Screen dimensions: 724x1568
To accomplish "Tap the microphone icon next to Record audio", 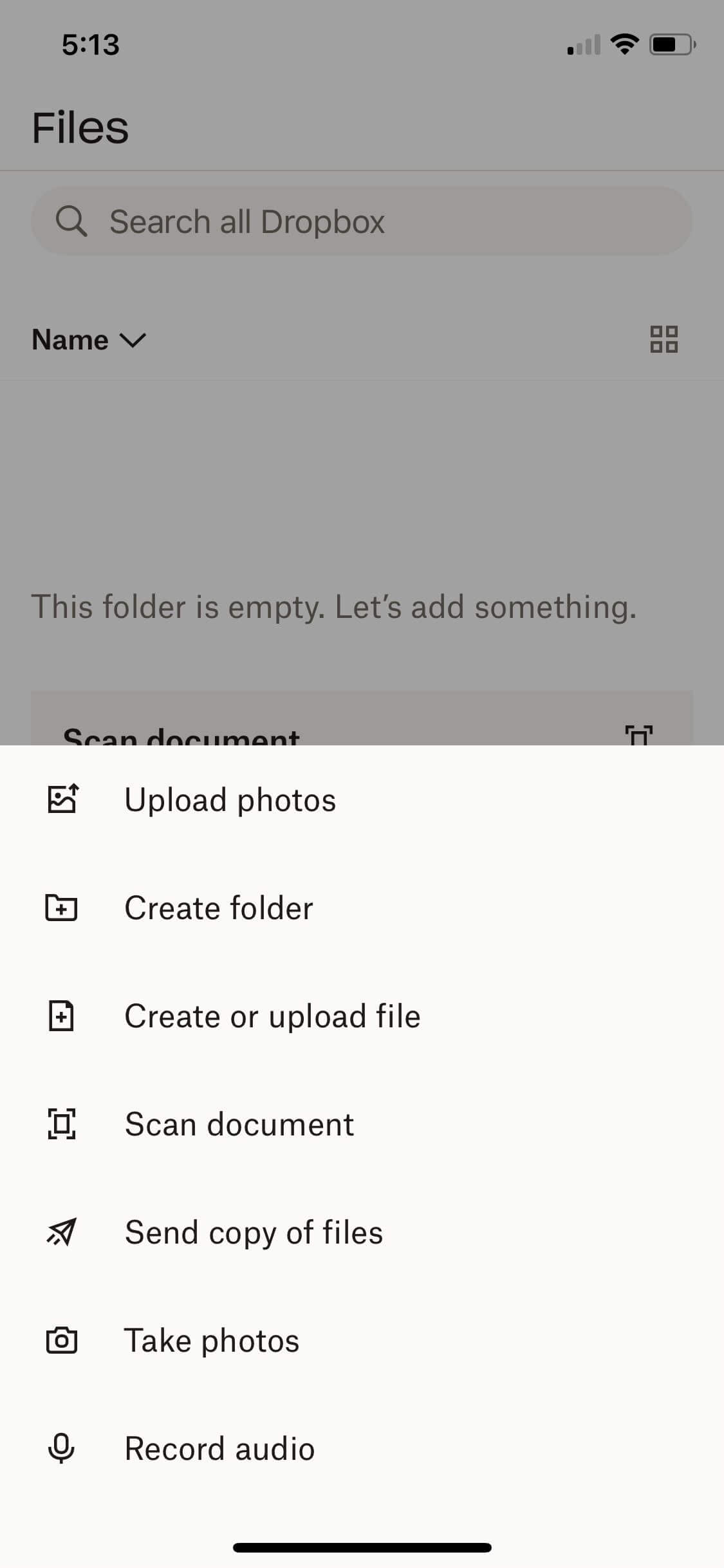I will [x=62, y=1448].
